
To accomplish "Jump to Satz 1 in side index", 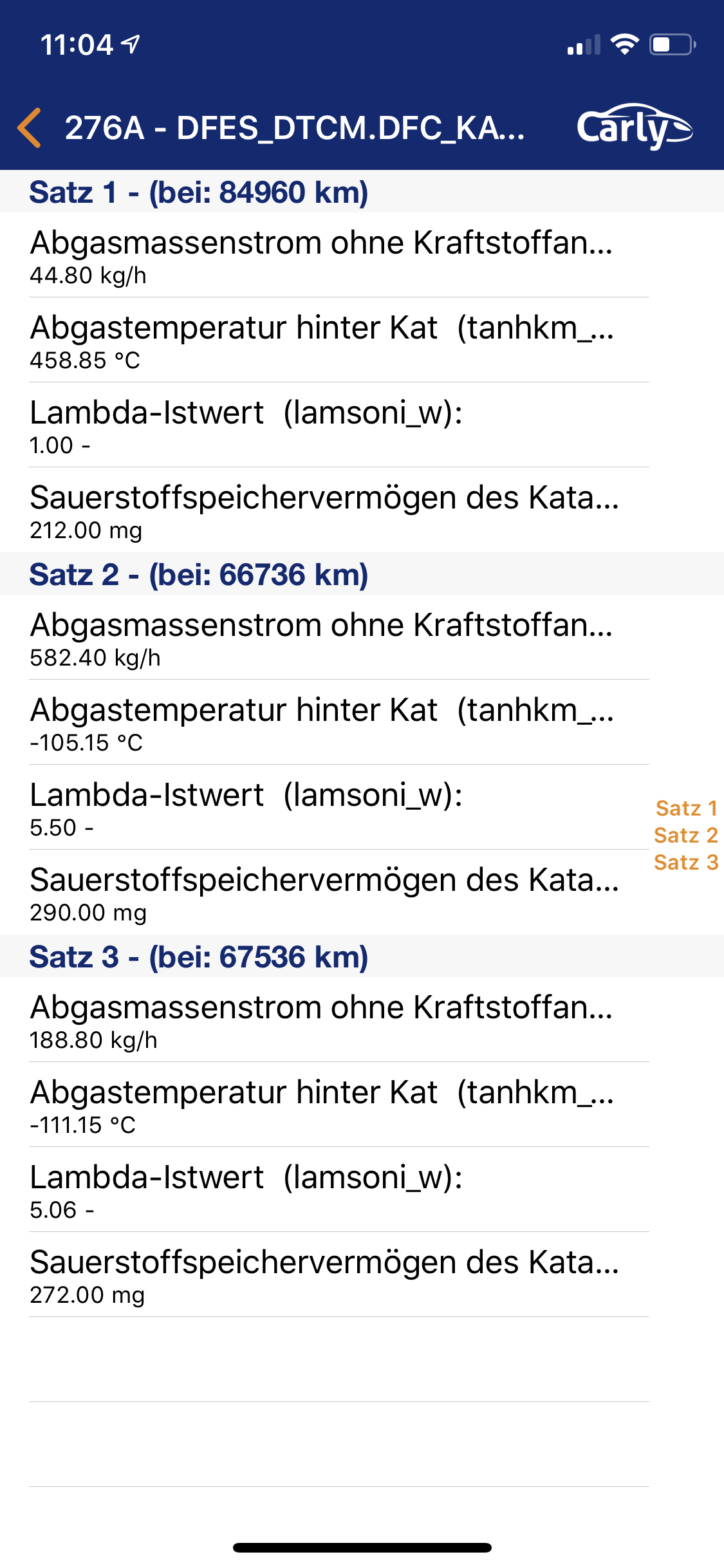I will pyautogui.click(x=686, y=808).
